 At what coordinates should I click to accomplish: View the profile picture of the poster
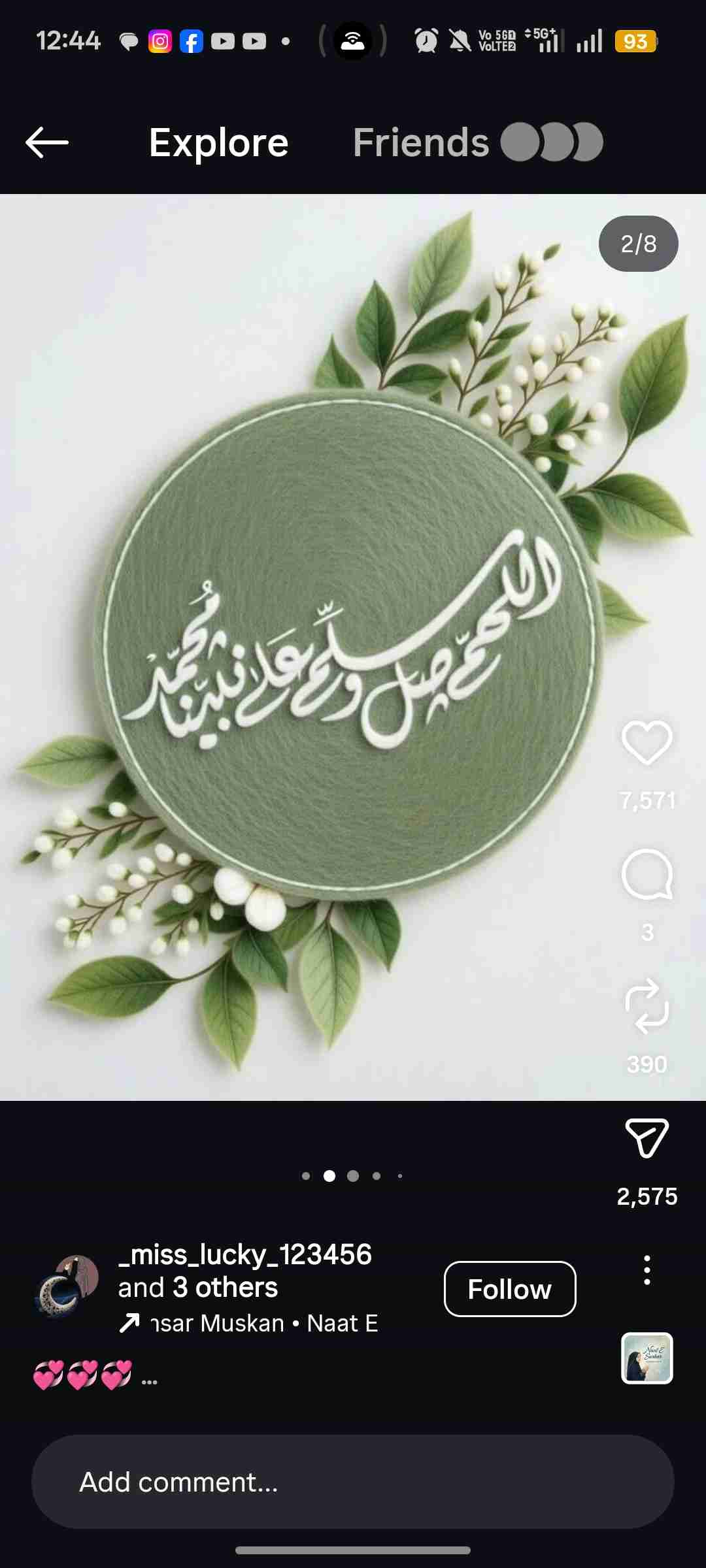[66, 1286]
